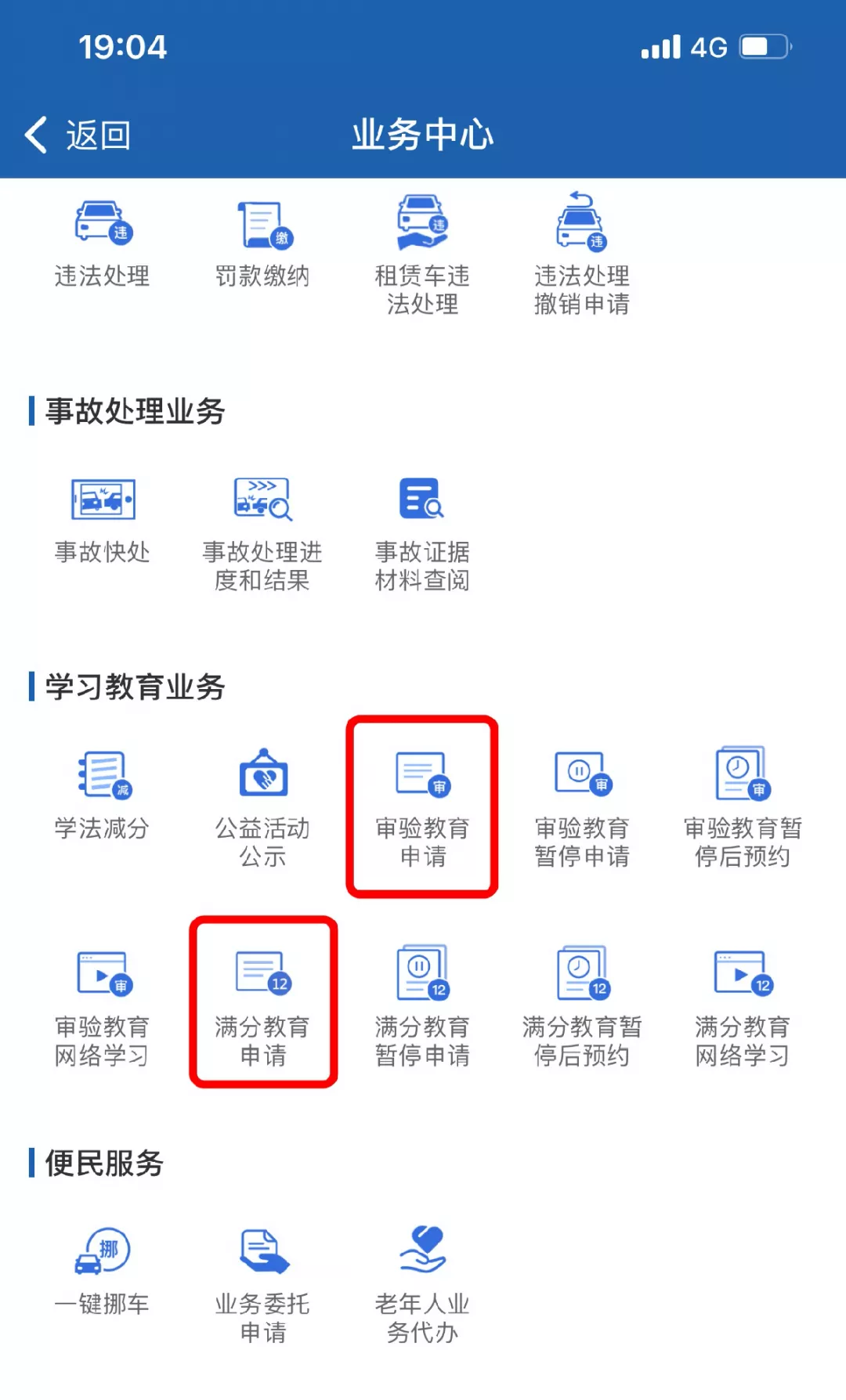This screenshot has height=1400, width=846.
Task: Select 满分教育申请
Action: tap(263, 1006)
